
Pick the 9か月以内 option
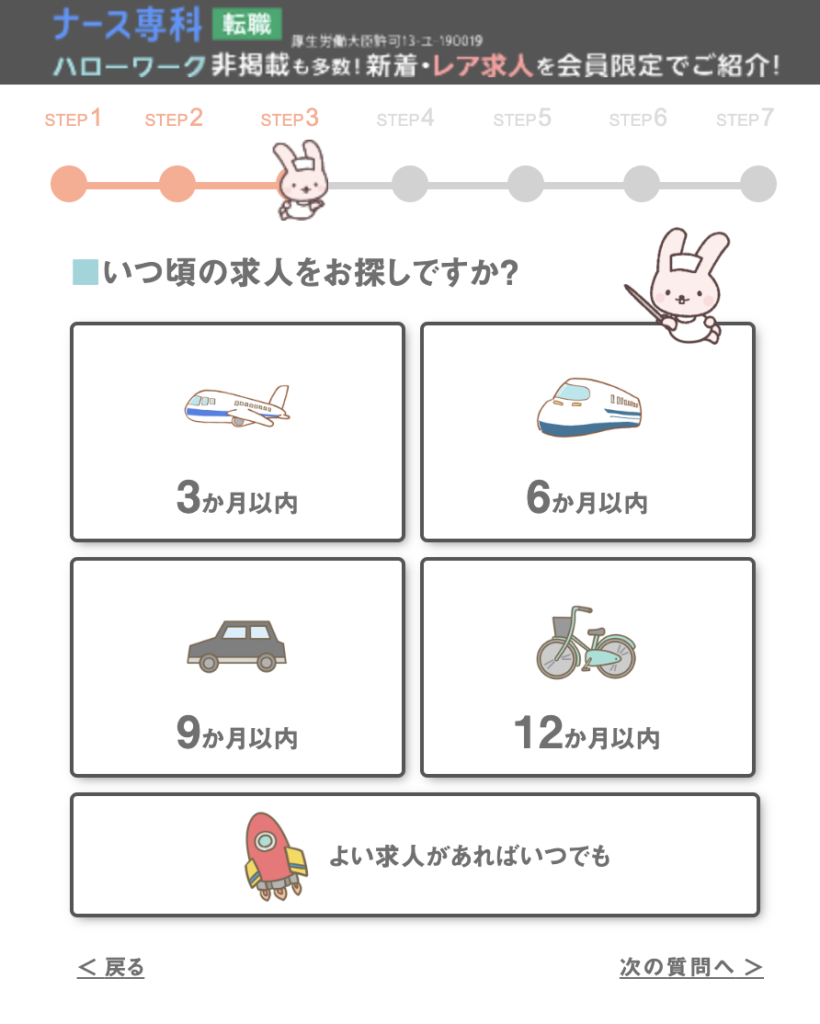(x=237, y=667)
